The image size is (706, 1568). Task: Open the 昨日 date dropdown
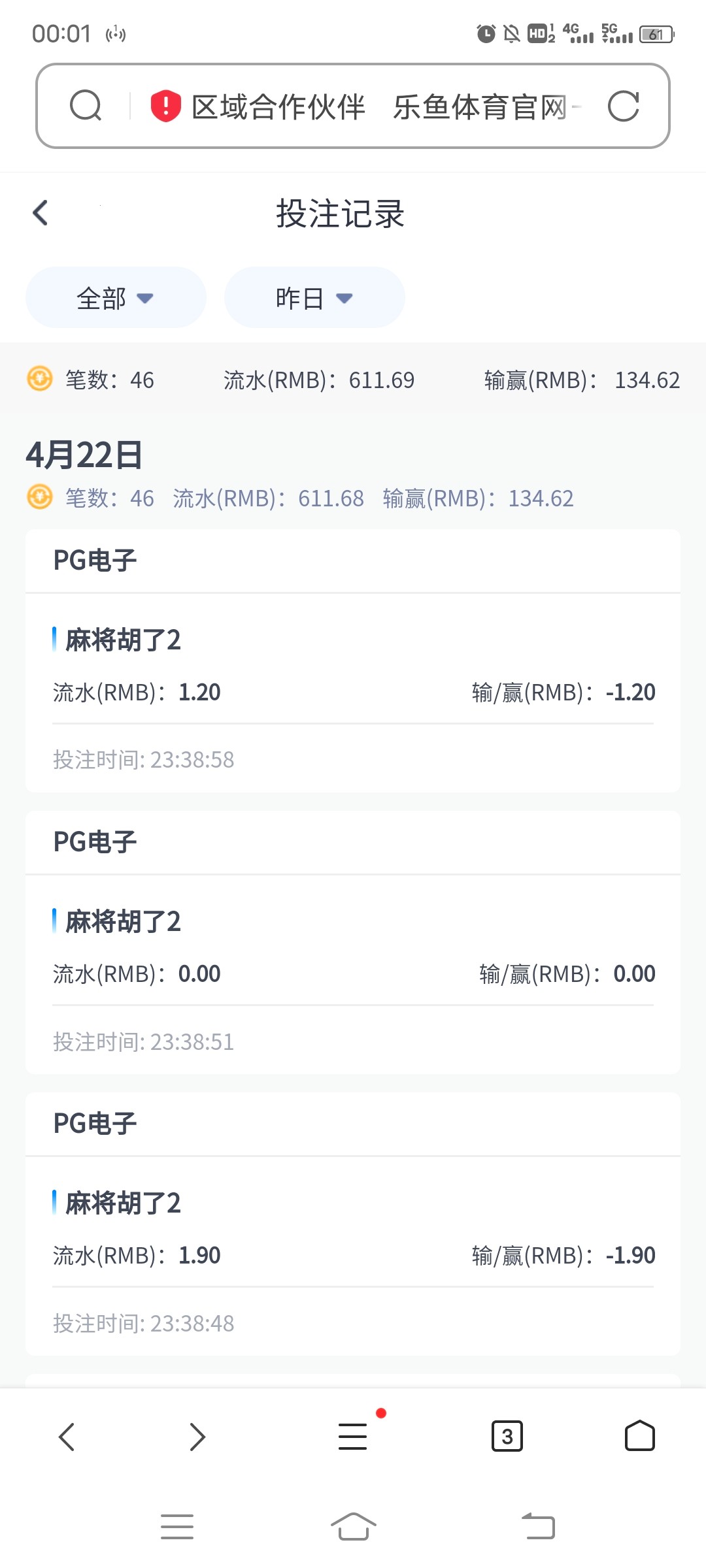tap(314, 298)
